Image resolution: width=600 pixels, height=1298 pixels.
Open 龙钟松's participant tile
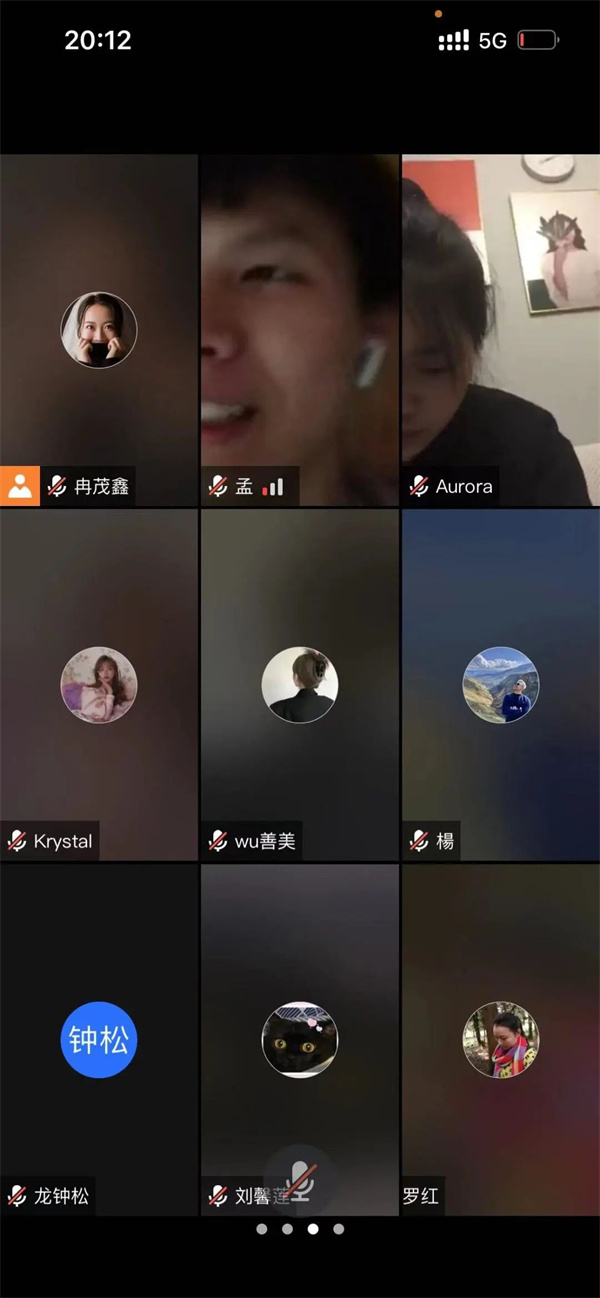click(99, 1040)
